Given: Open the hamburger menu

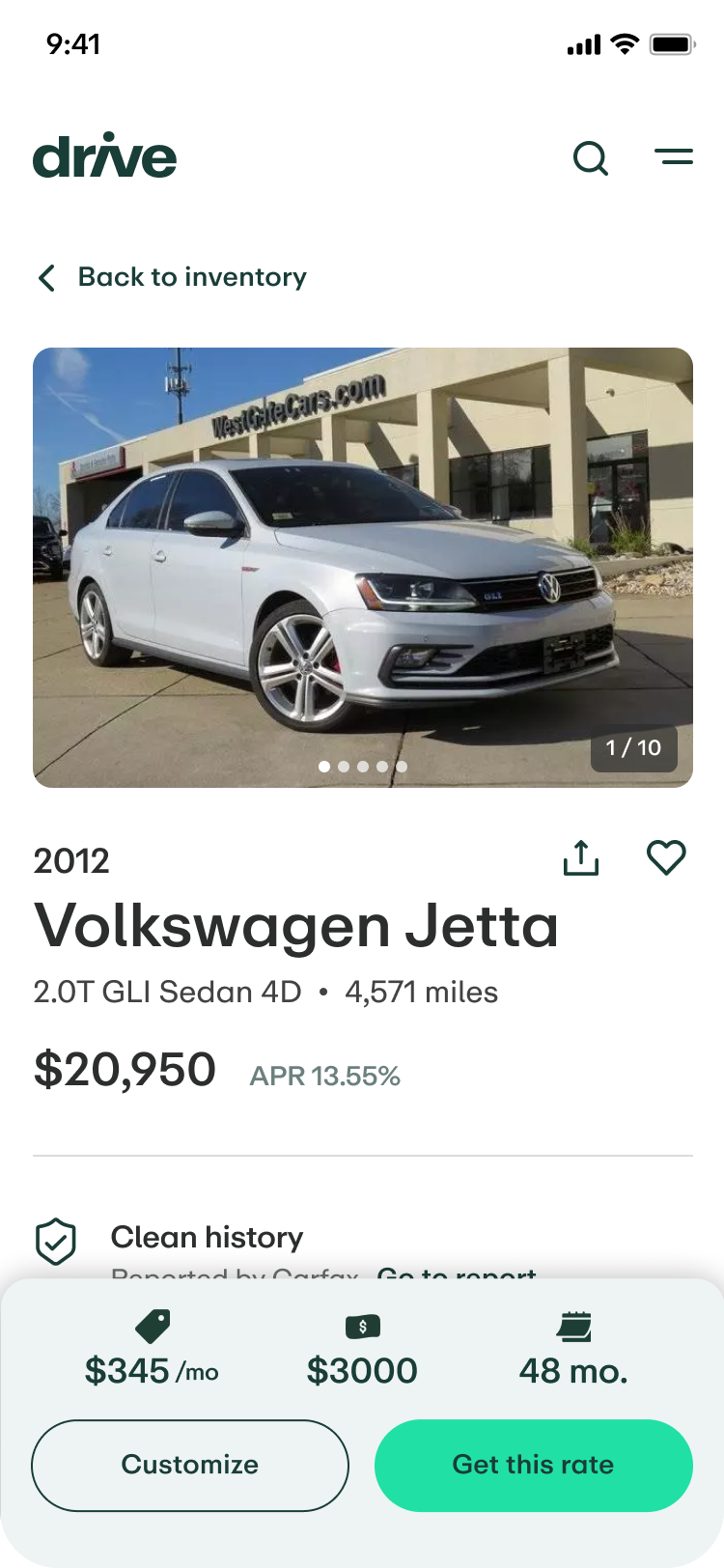Looking at the screenshot, I should (x=674, y=156).
